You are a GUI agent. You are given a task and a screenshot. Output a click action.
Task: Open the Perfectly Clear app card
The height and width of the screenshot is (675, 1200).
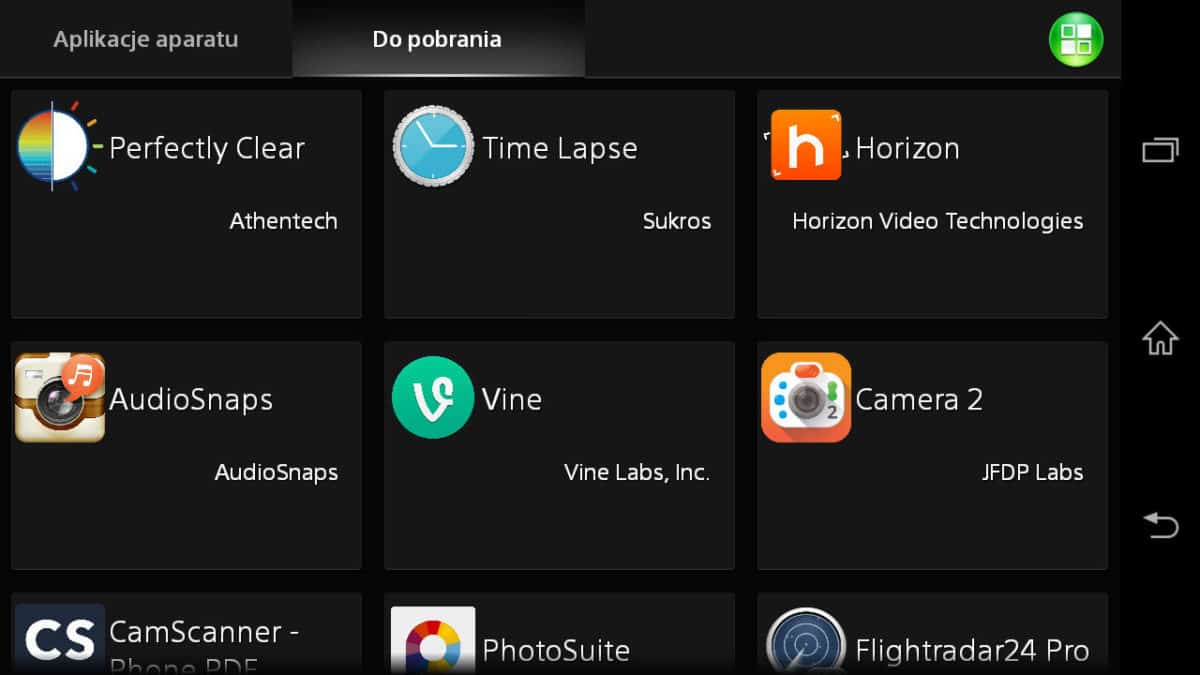186,204
